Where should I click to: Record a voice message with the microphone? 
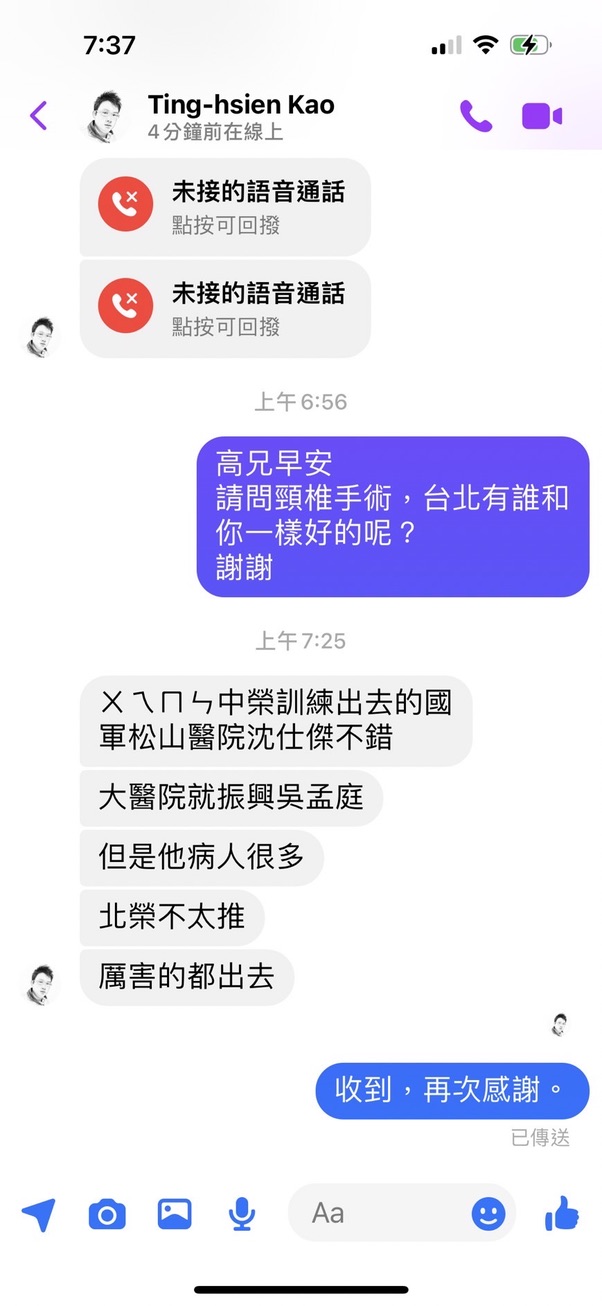(x=241, y=1214)
